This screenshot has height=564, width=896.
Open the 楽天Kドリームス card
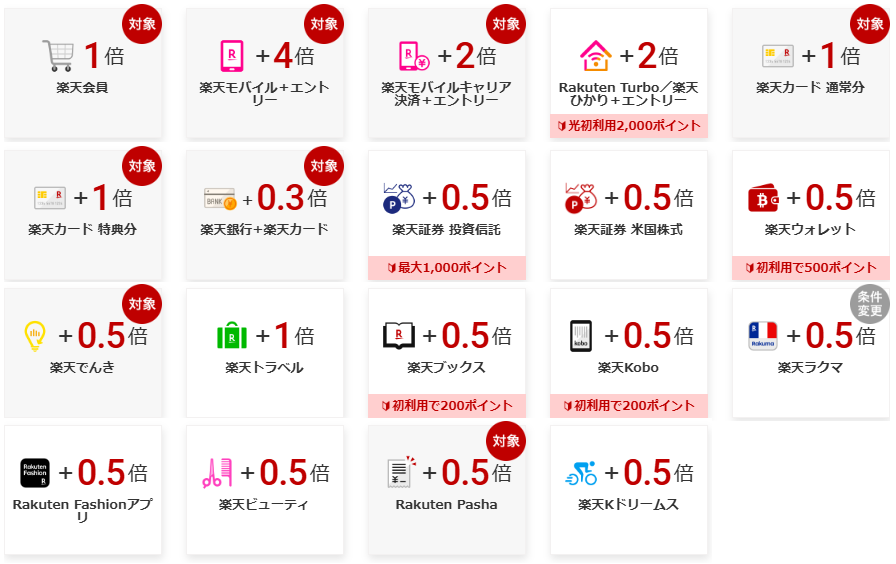[629, 490]
